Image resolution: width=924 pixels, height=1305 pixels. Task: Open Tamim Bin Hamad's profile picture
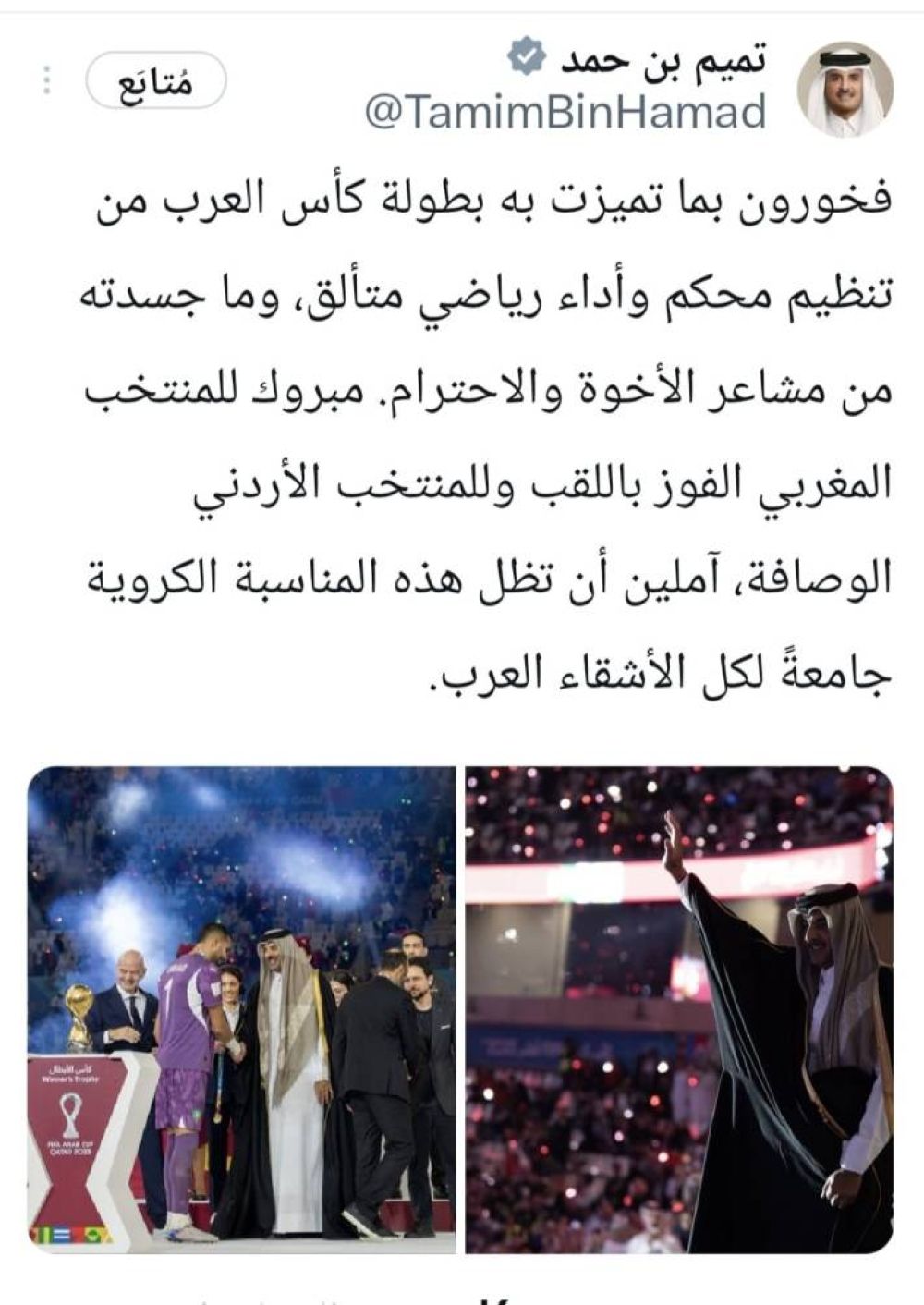point(845,89)
